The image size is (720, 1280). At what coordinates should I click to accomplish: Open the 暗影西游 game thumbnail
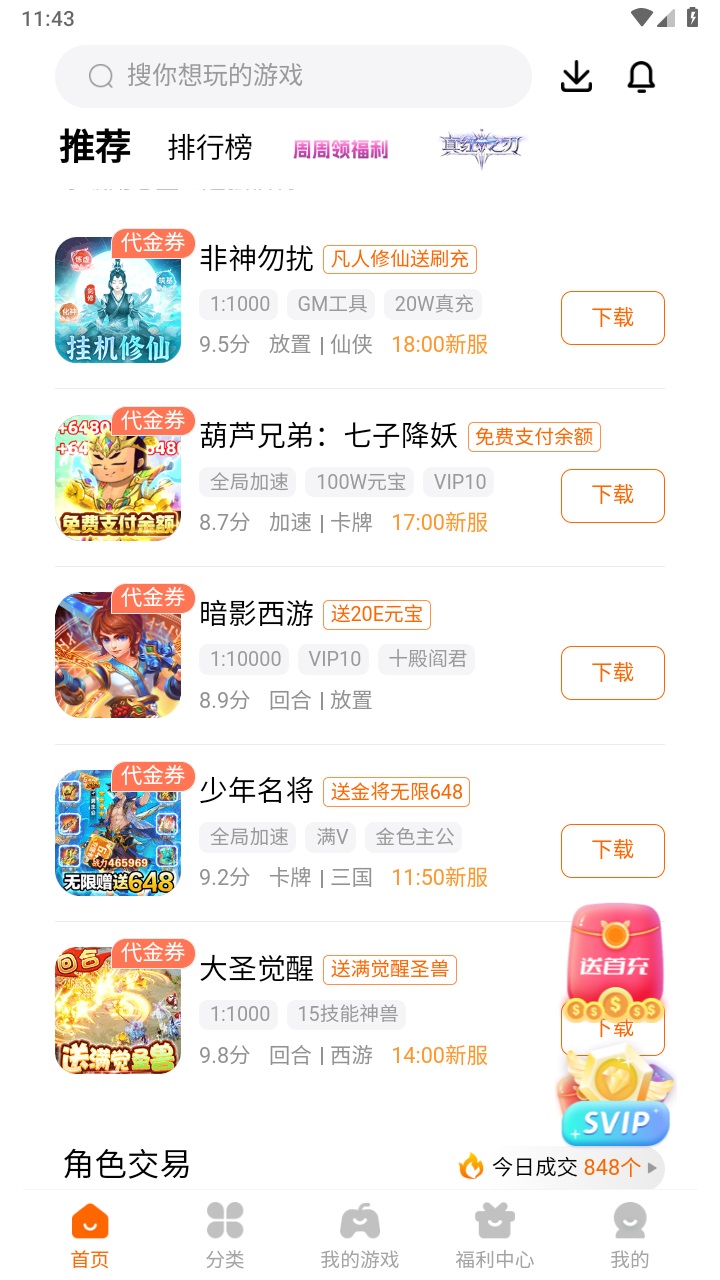[x=117, y=655]
